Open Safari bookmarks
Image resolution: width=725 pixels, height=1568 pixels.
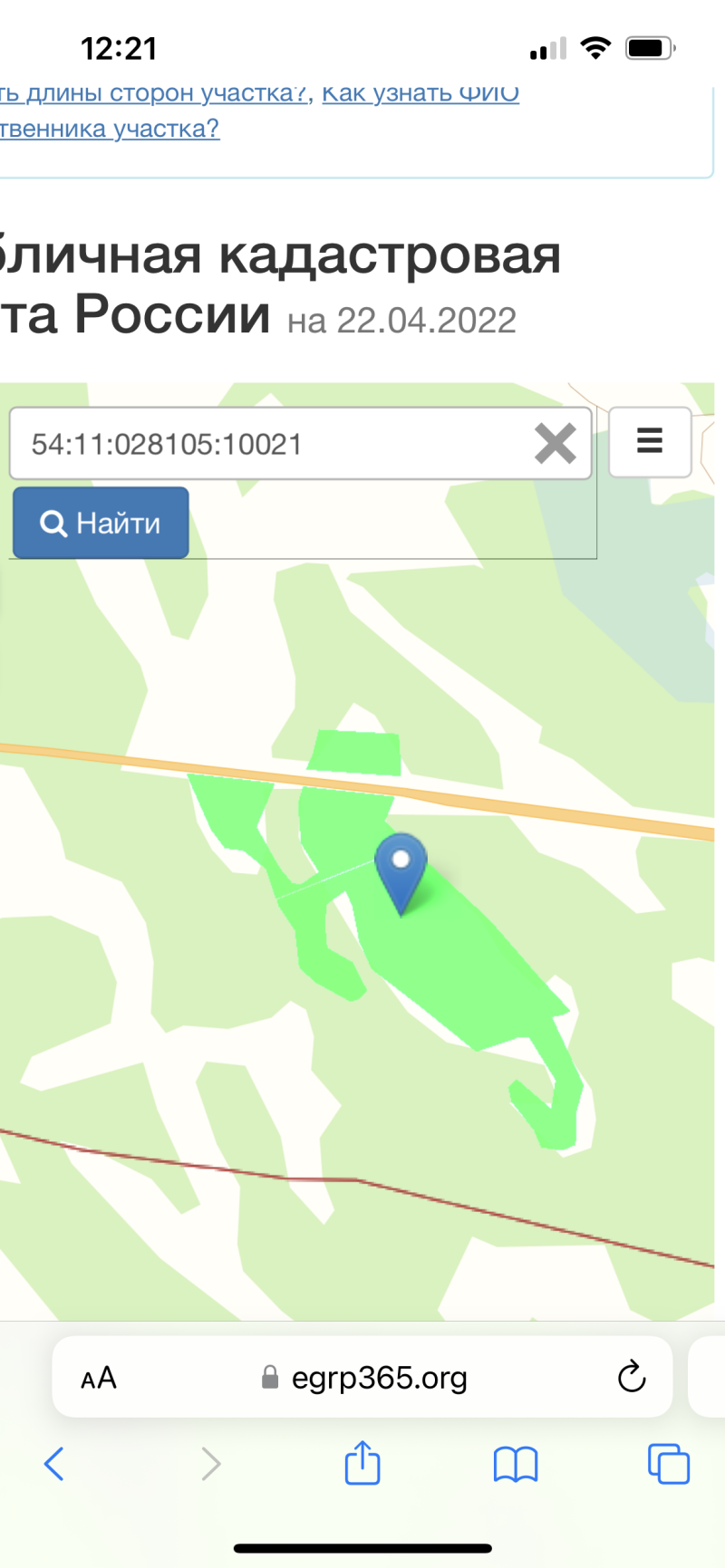(516, 1463)
